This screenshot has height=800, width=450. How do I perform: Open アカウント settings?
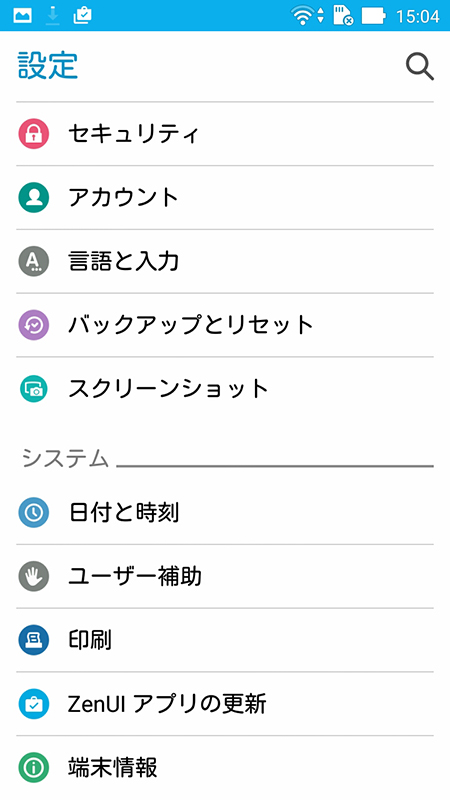(225, 197)
